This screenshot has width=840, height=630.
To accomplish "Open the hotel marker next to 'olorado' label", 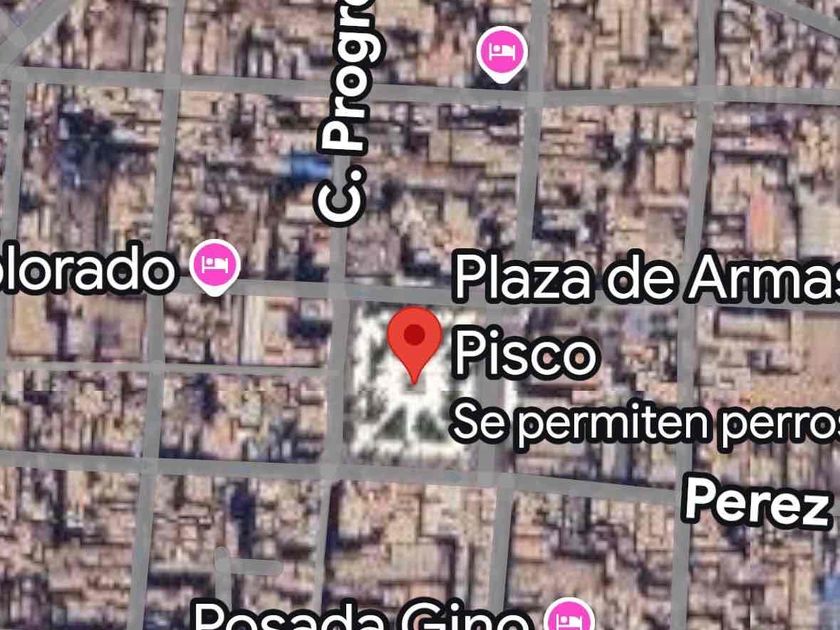I will point(215,265).
